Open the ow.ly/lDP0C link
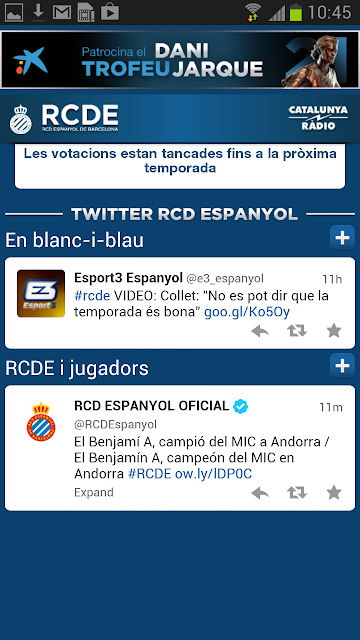The image size is (360, 640). point(213,474)
